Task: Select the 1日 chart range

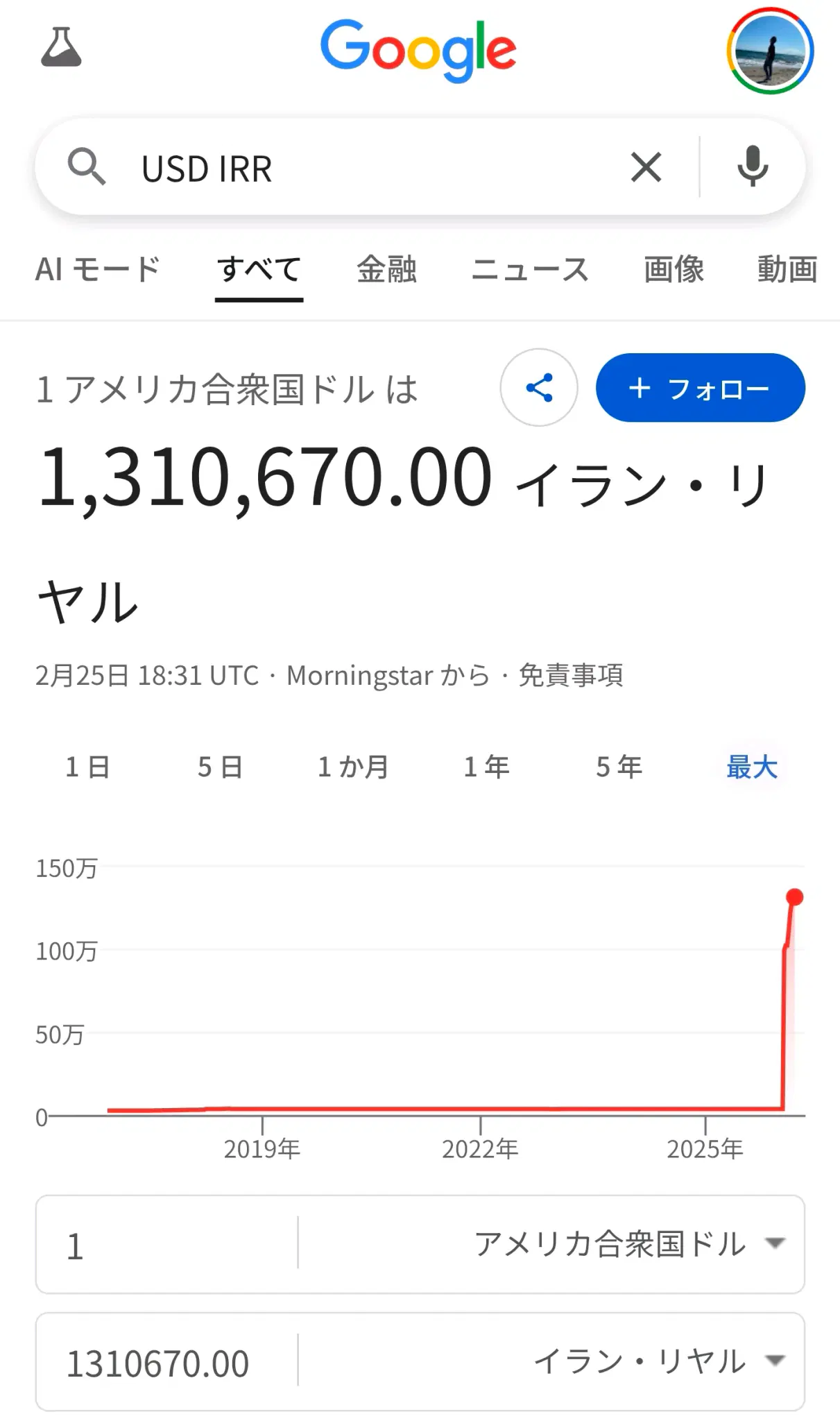Action: [87, 767]
